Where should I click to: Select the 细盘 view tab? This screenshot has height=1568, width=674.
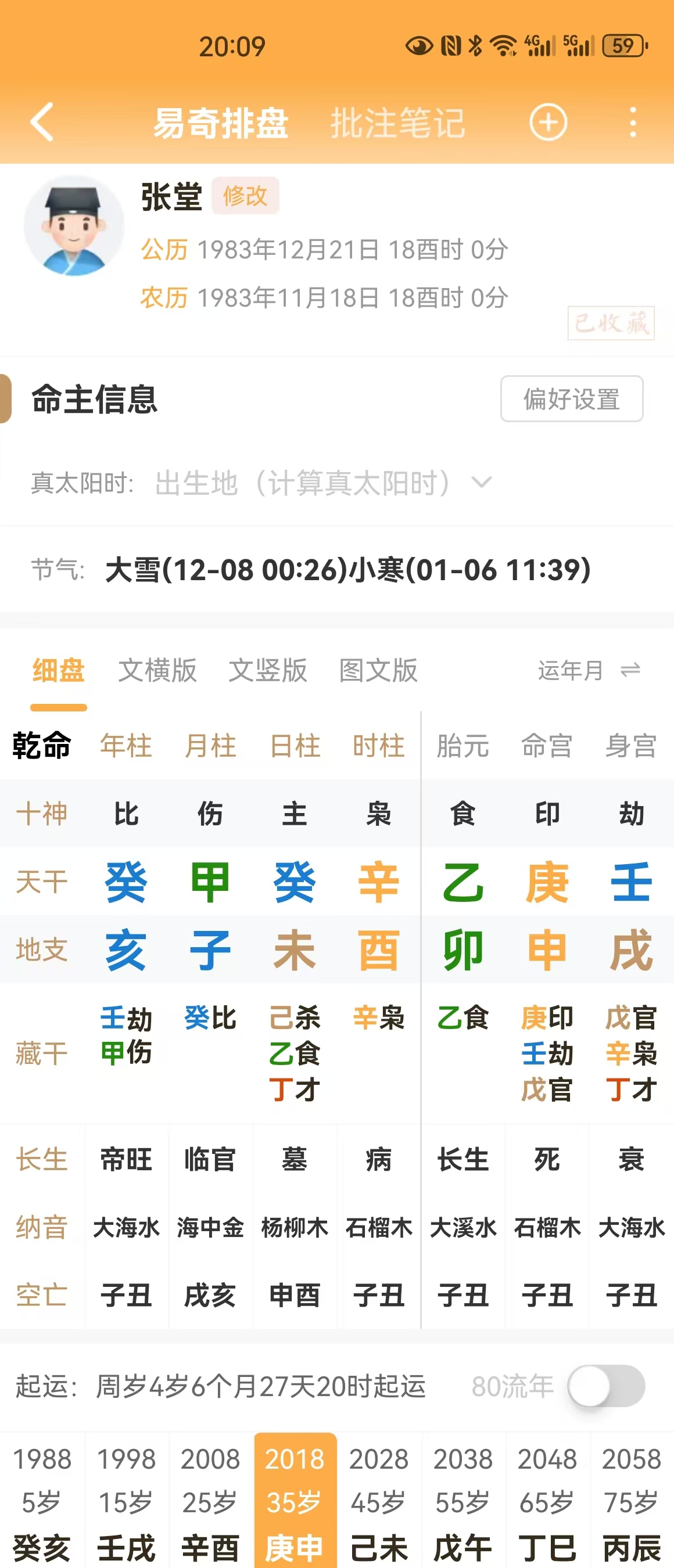coord(59,670)
